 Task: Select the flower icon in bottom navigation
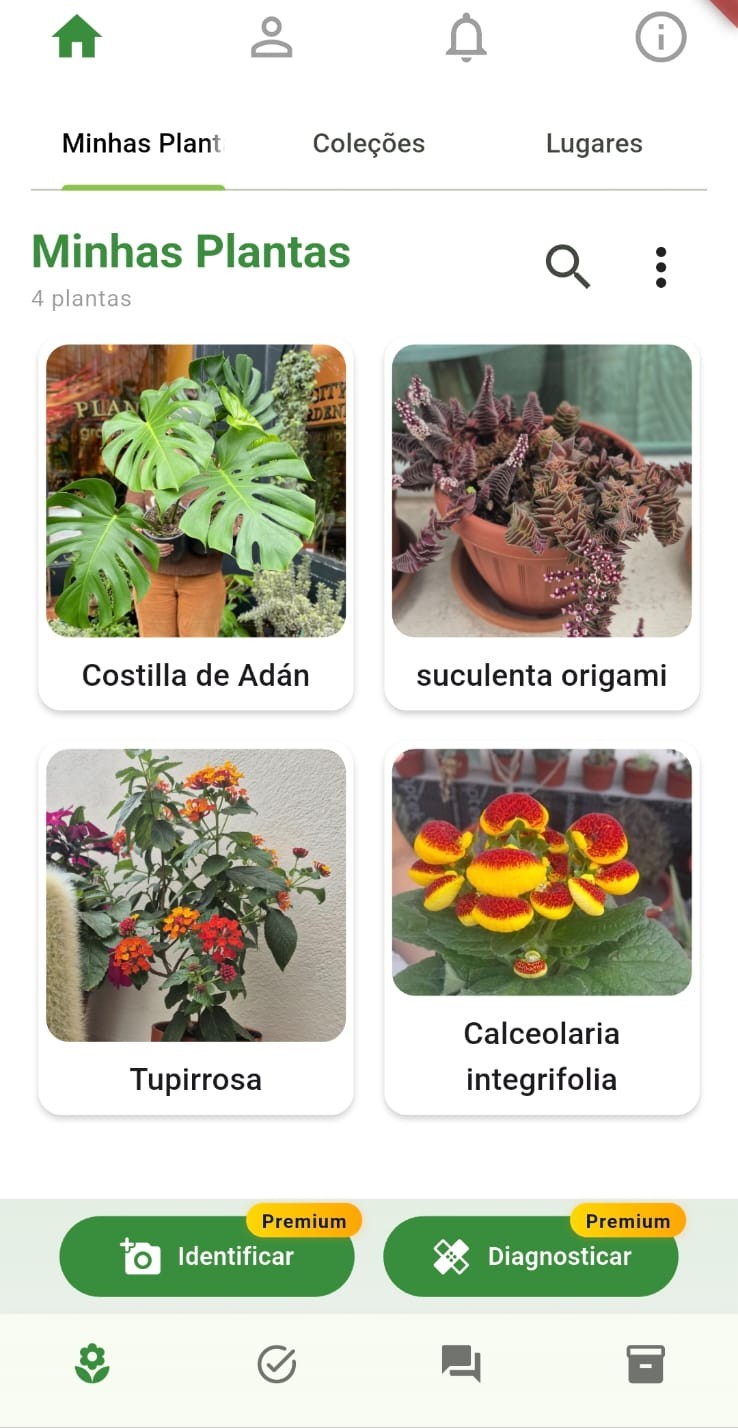[92, 1362]
